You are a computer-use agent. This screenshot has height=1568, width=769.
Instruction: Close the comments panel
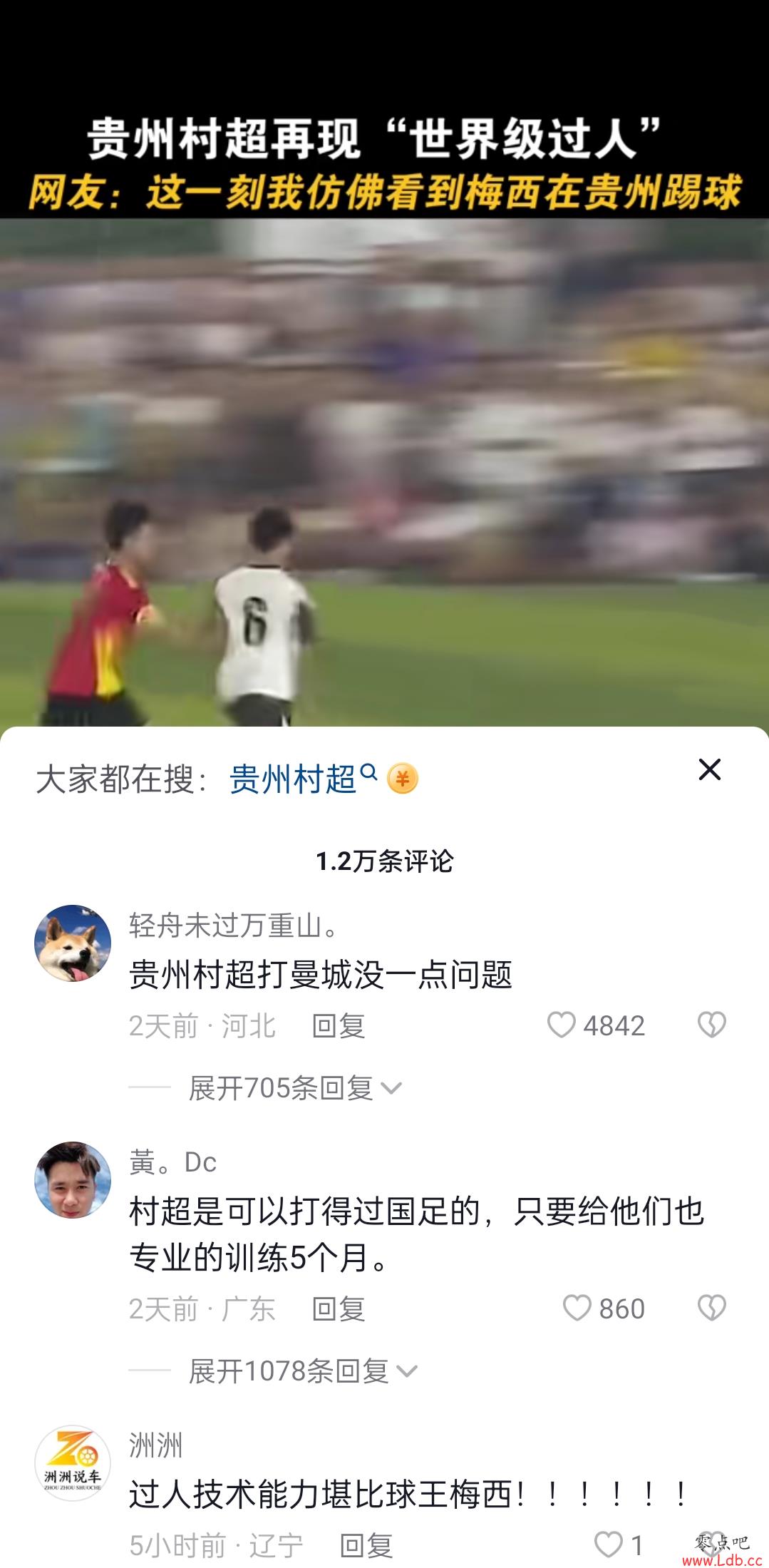click(709, 769)
